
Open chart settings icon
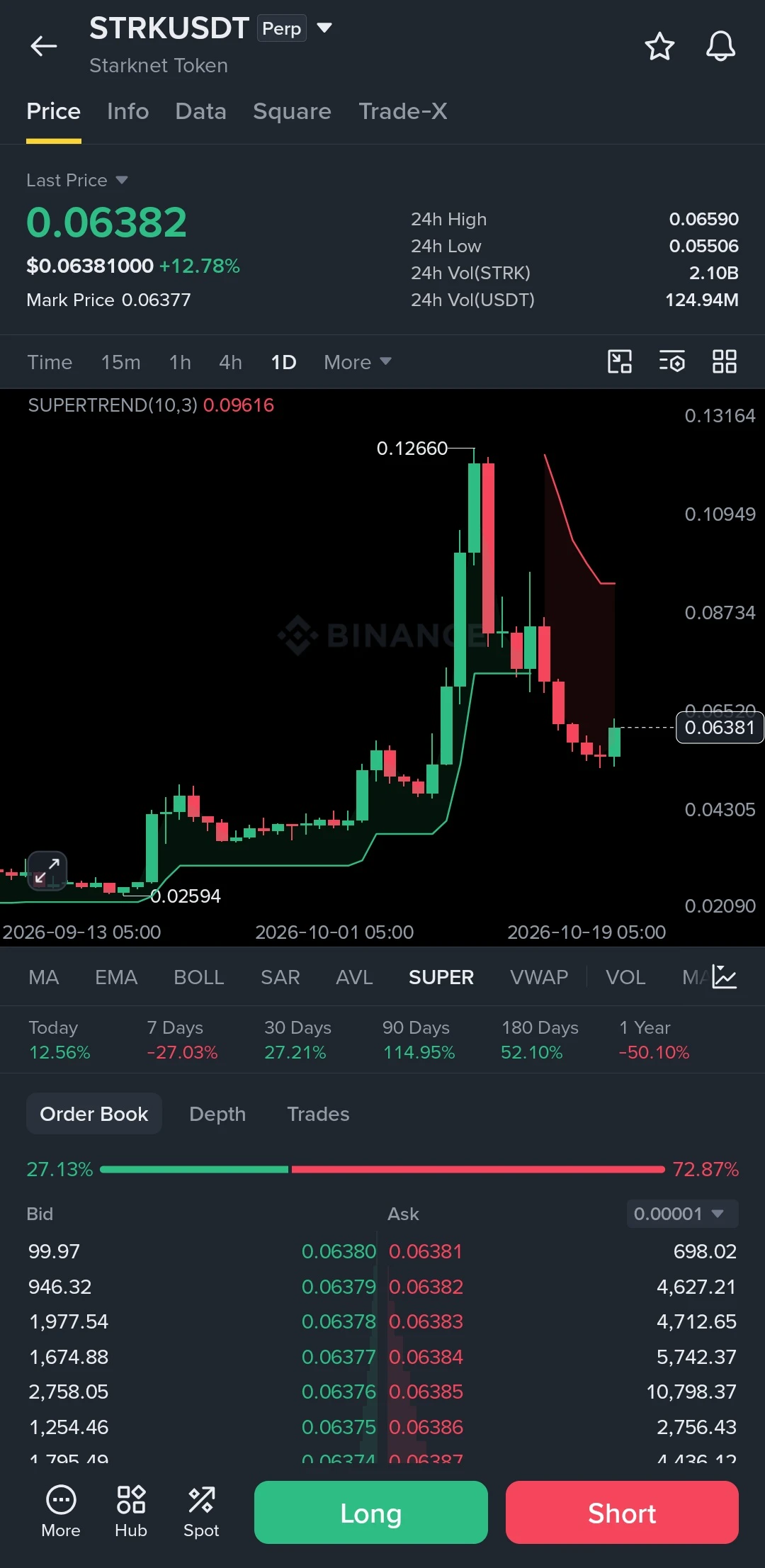coord(671,361)
